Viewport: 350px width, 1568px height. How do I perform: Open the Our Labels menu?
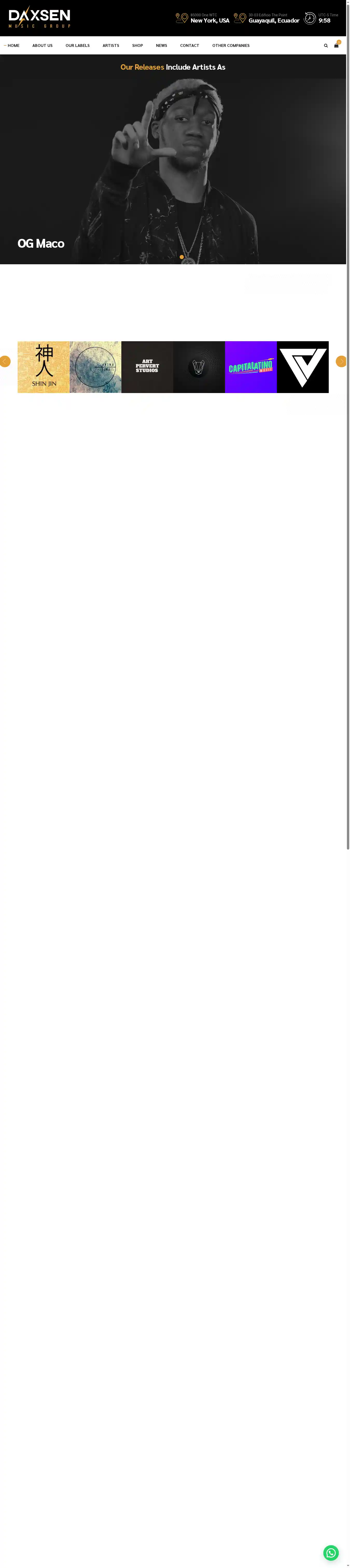(77, 46)
